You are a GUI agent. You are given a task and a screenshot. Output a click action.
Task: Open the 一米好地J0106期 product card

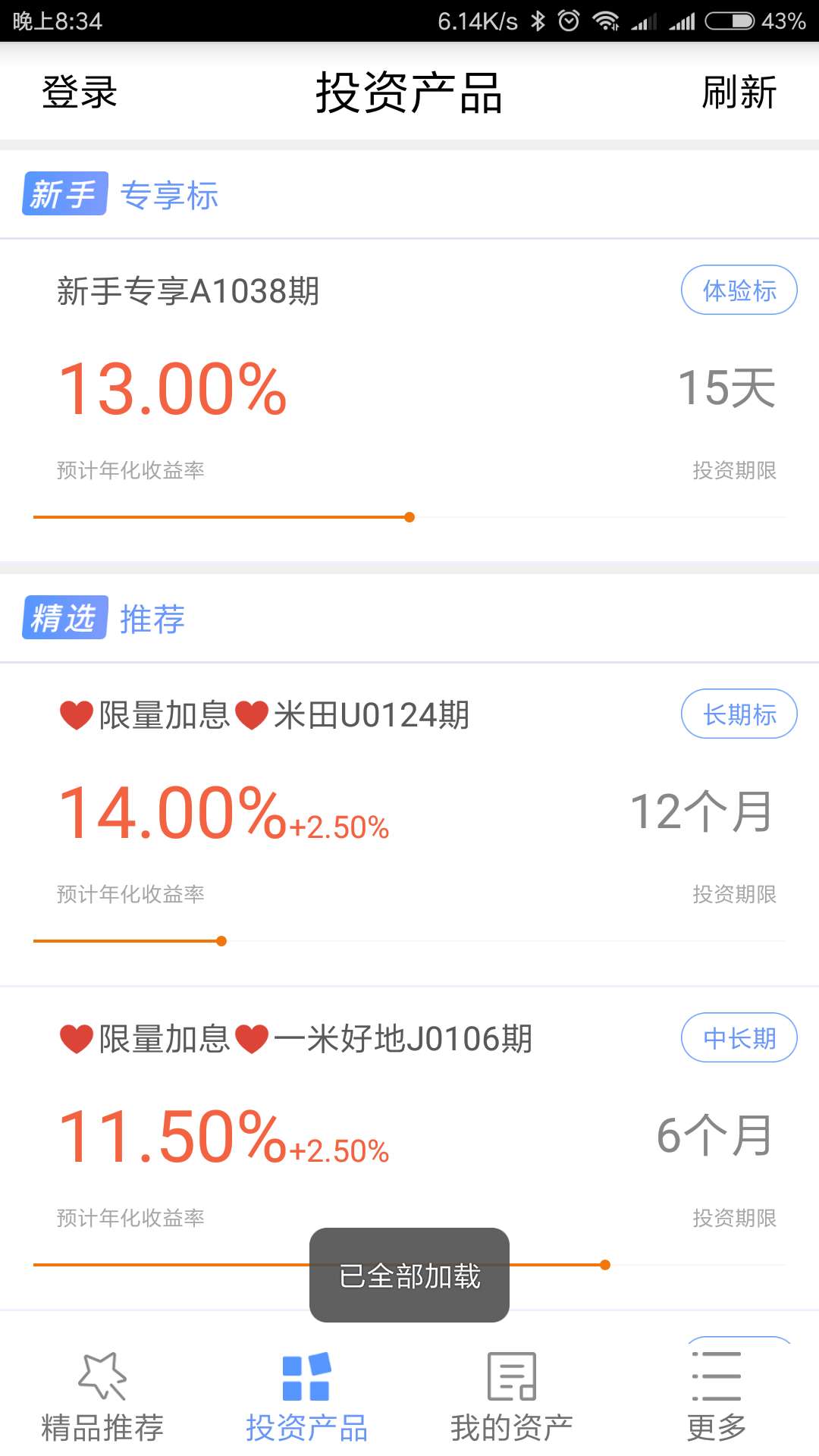coord(409,1148)
